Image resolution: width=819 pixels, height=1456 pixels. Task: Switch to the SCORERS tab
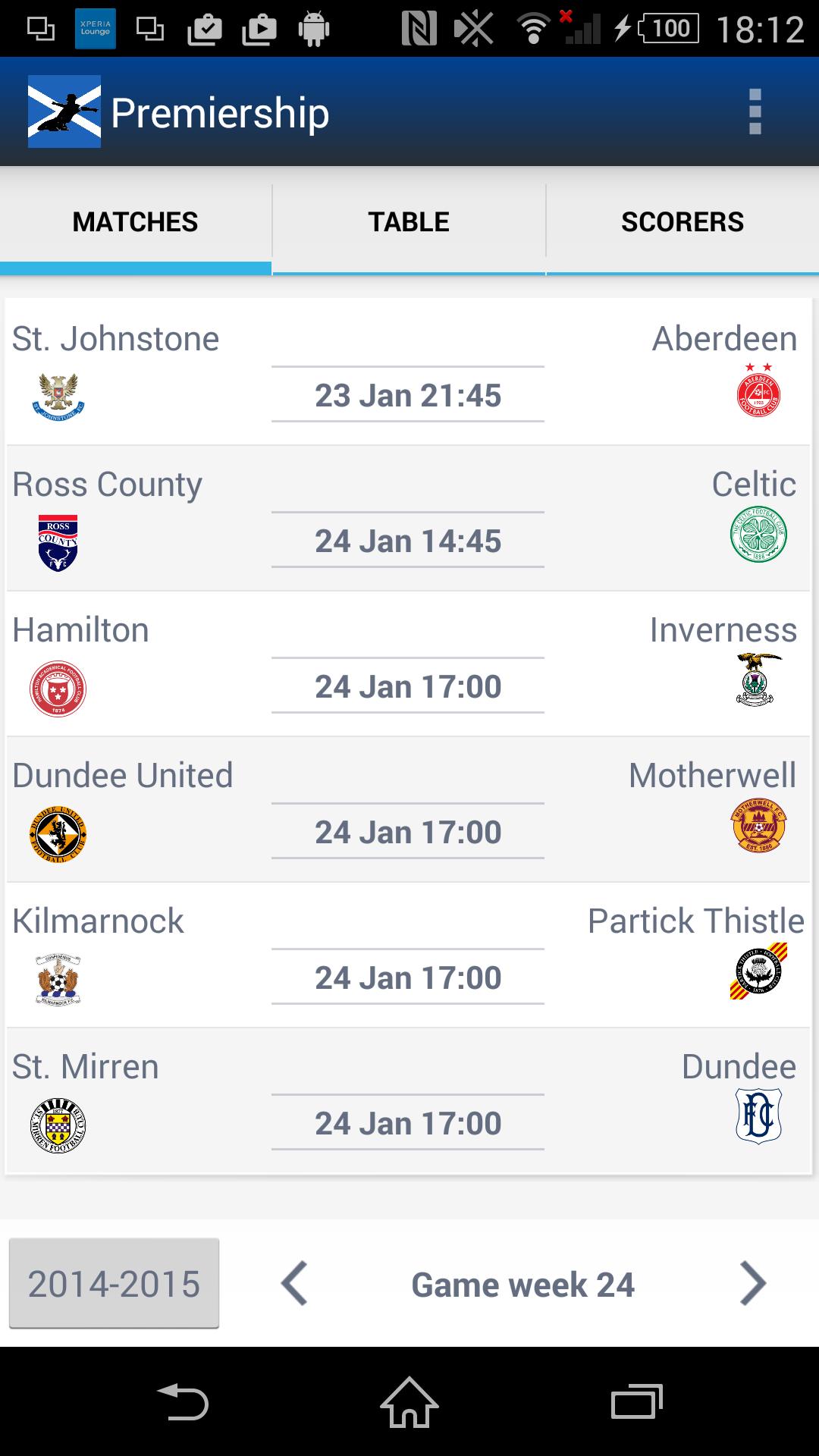682,222
